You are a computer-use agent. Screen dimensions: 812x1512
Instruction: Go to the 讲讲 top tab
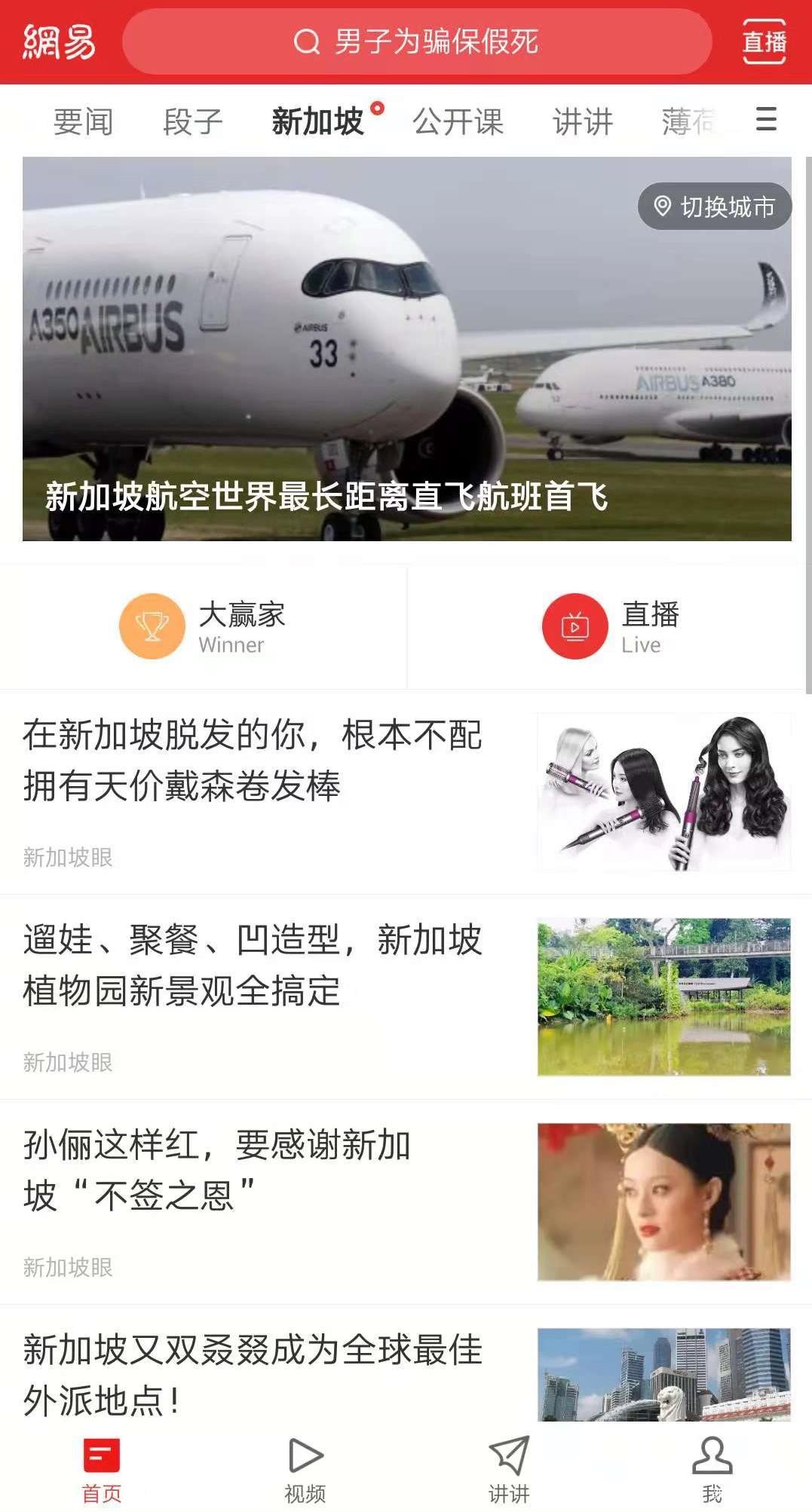click(x=582, y=121)
